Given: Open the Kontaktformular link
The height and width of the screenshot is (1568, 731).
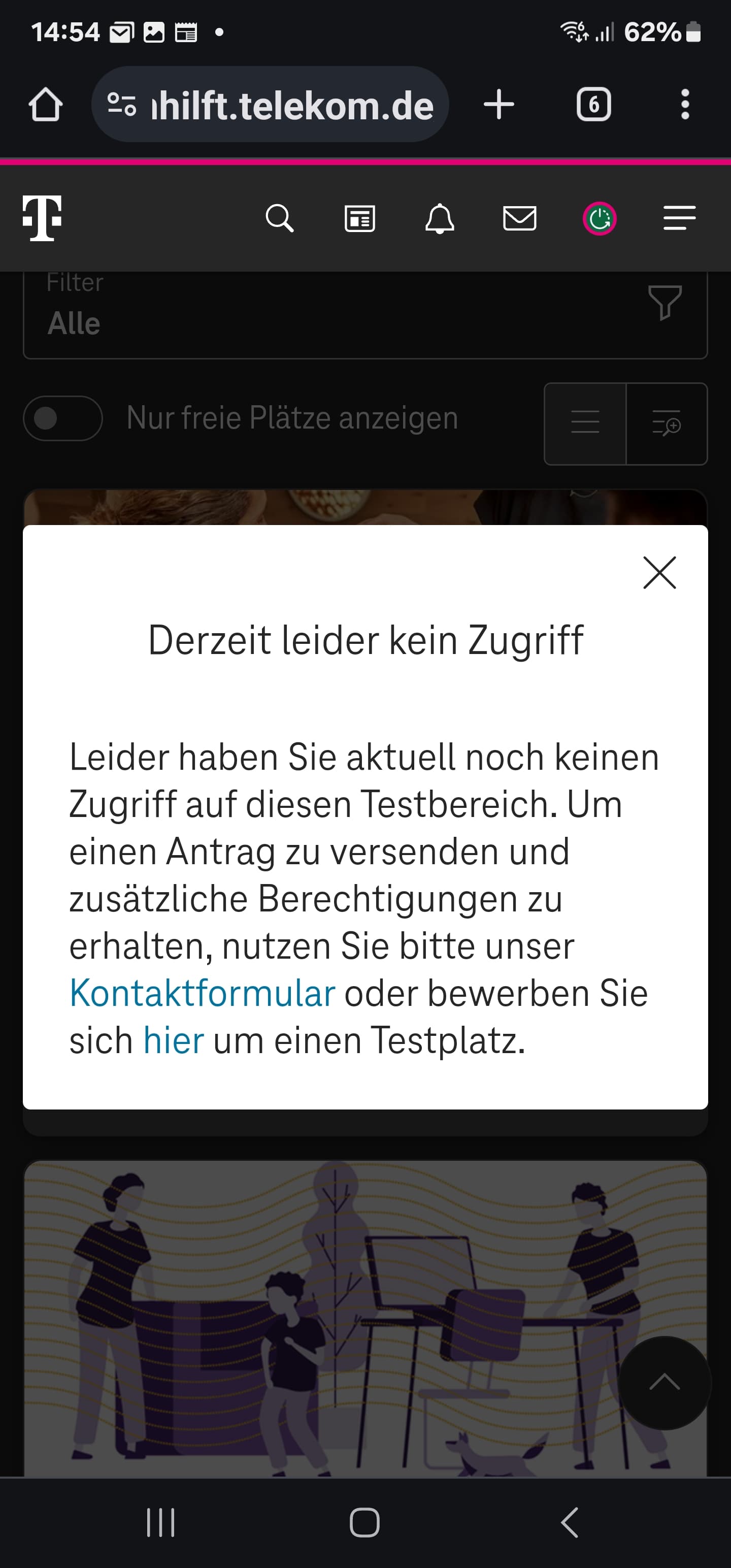Looking at the screenshot, I should point(202,993).
